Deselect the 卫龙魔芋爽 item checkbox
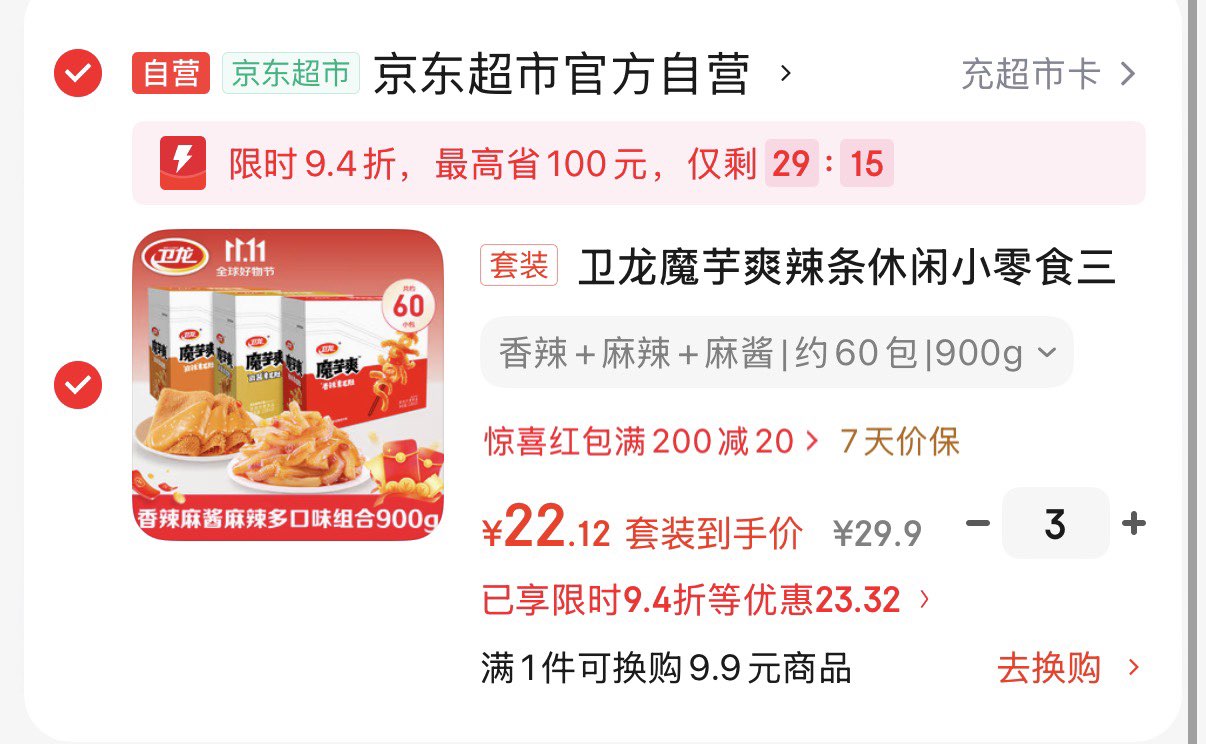1206x744 pixels. coord(78,385)
